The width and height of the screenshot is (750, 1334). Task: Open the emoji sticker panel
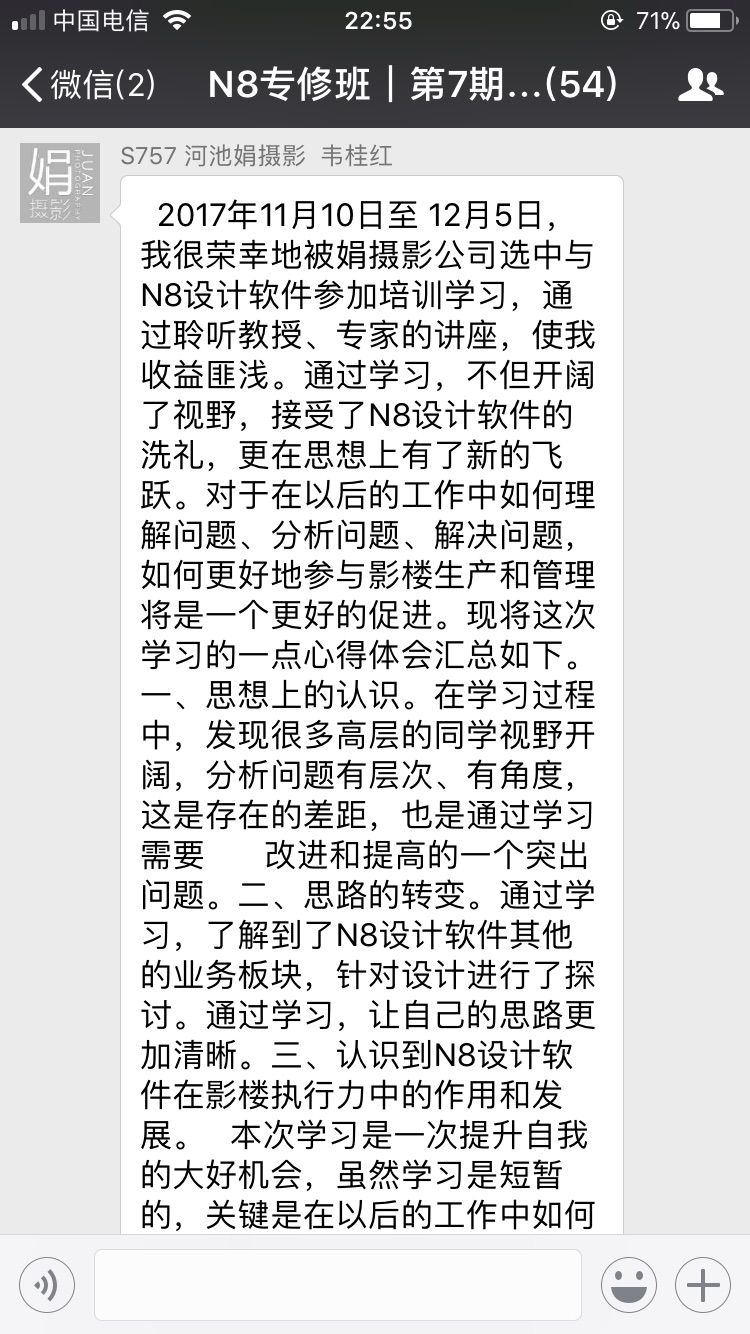[x=628, y=1285]
